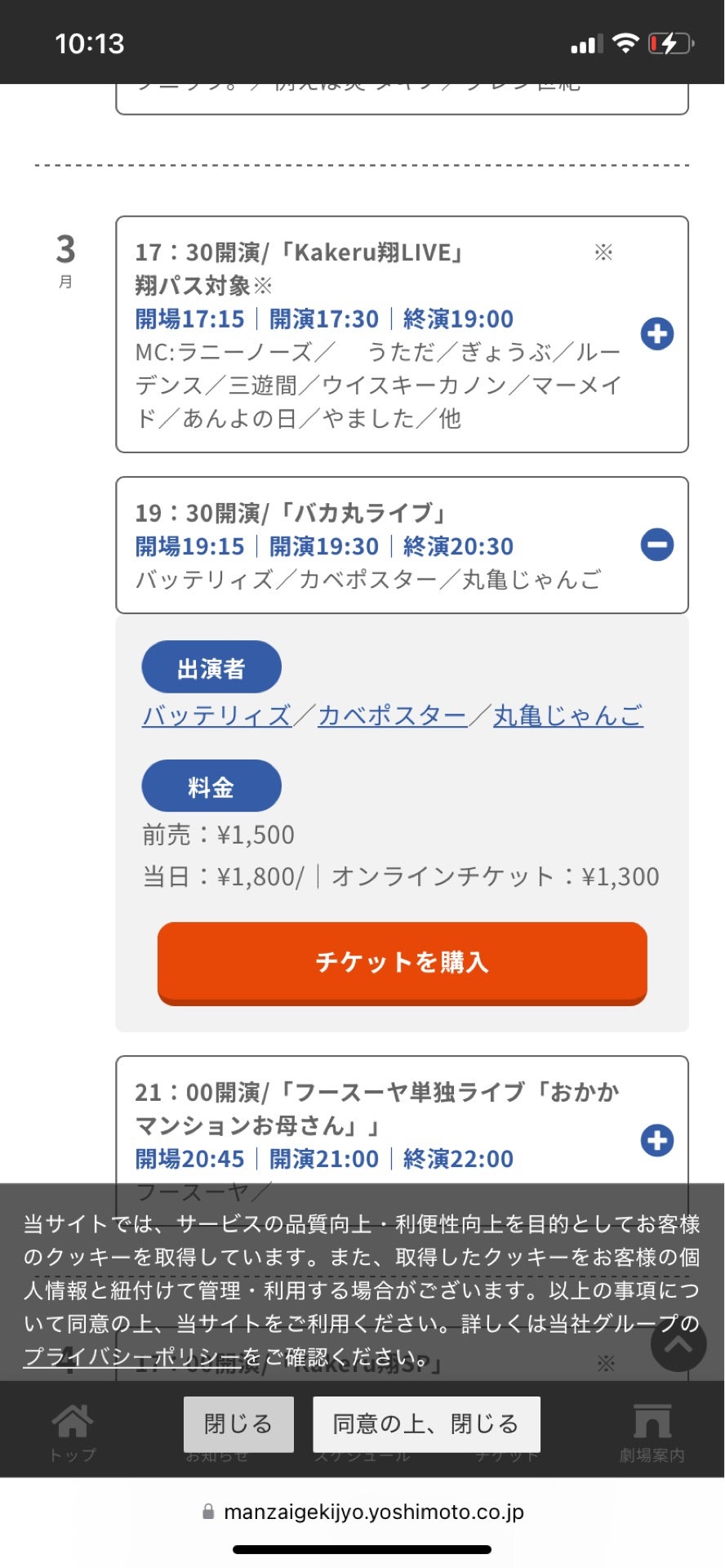Tap チケットを購入 to buy tickets
Screen dimensions: 725x1568
click(402, 962)
